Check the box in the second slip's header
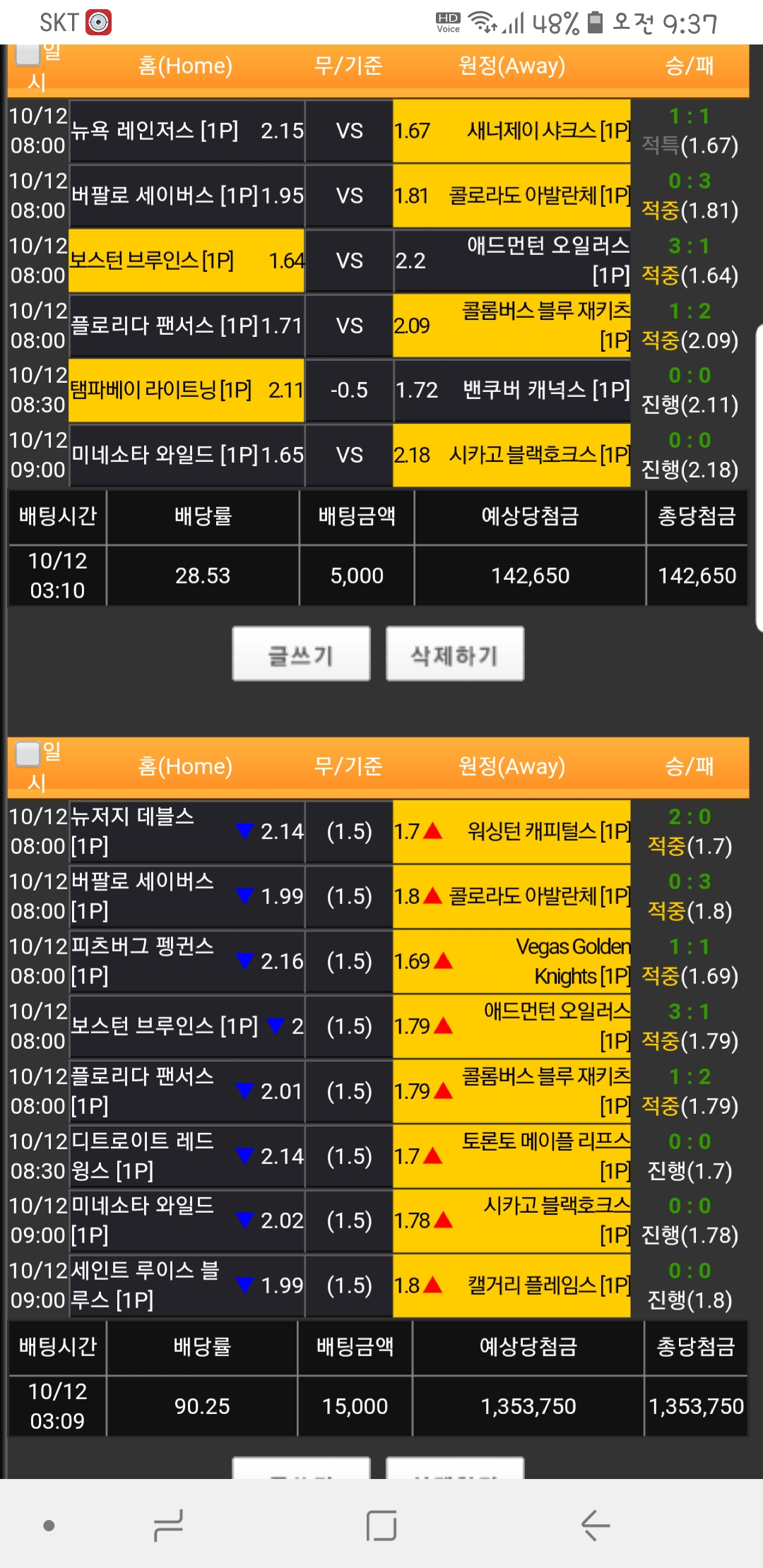The height and width of the screenshot is (1568, 763). pyautogui.click(x=28, y=754)
